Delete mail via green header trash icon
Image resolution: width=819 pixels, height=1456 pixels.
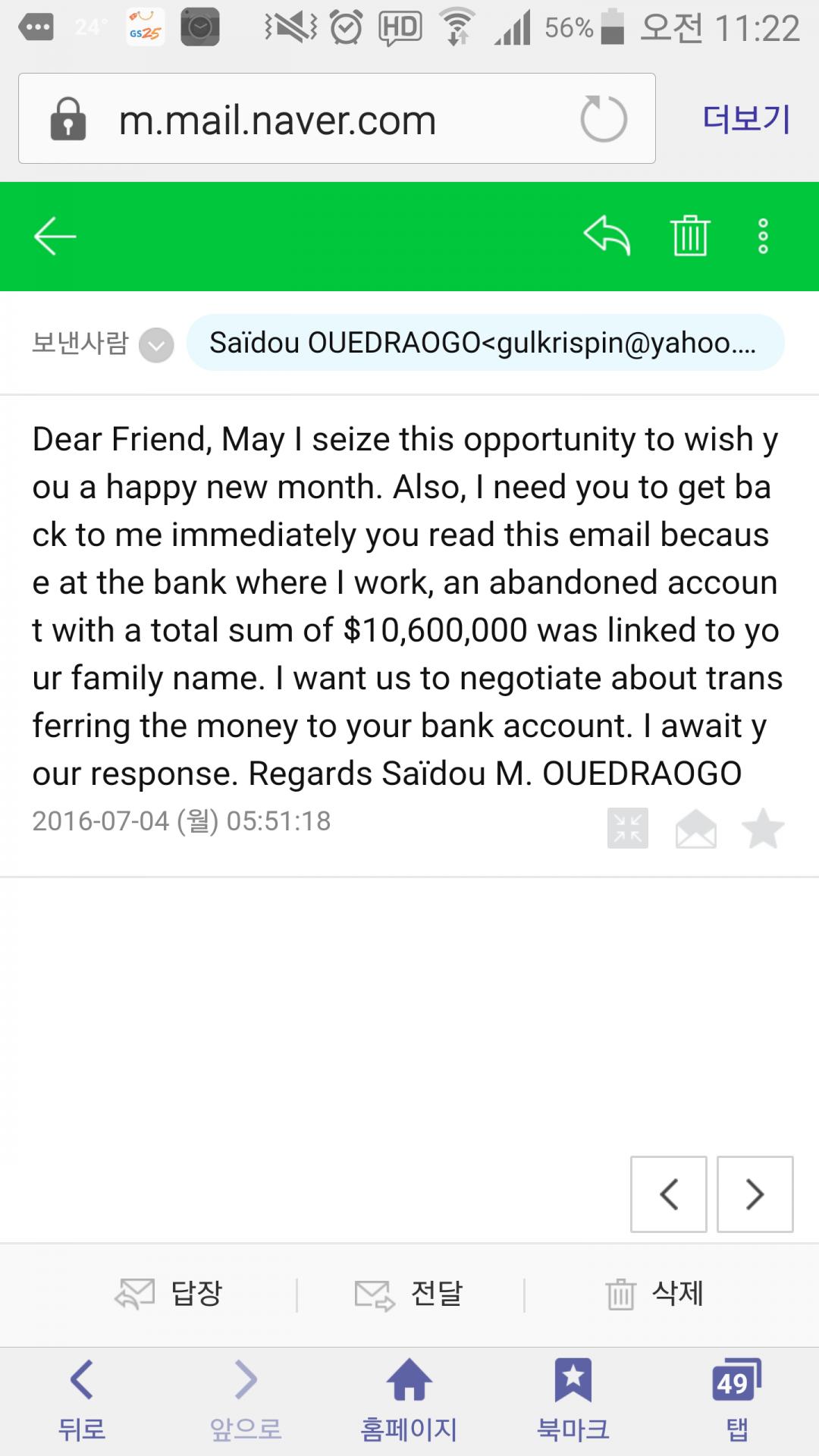690,236
